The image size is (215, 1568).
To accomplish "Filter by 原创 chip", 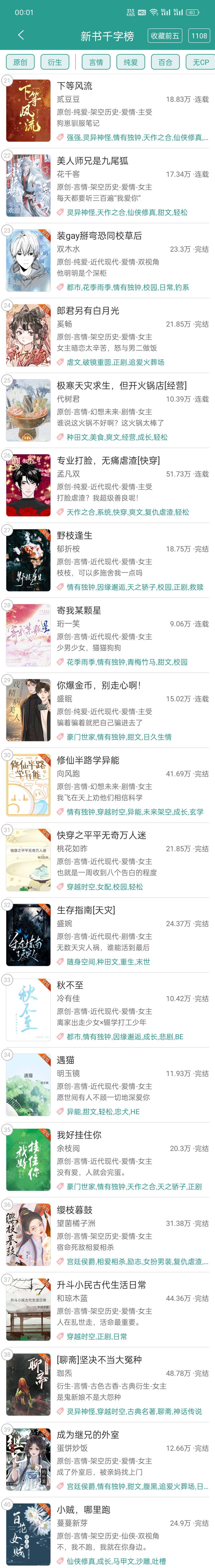I will click(x=20, y=62).
